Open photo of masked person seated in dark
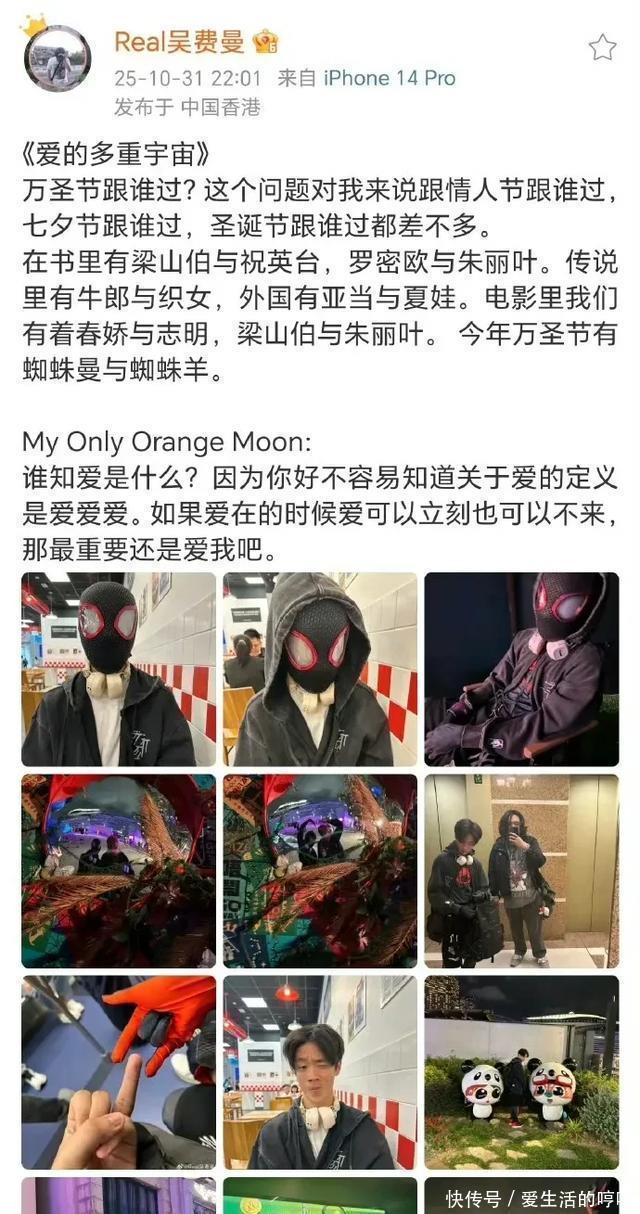 click(521, 669)
